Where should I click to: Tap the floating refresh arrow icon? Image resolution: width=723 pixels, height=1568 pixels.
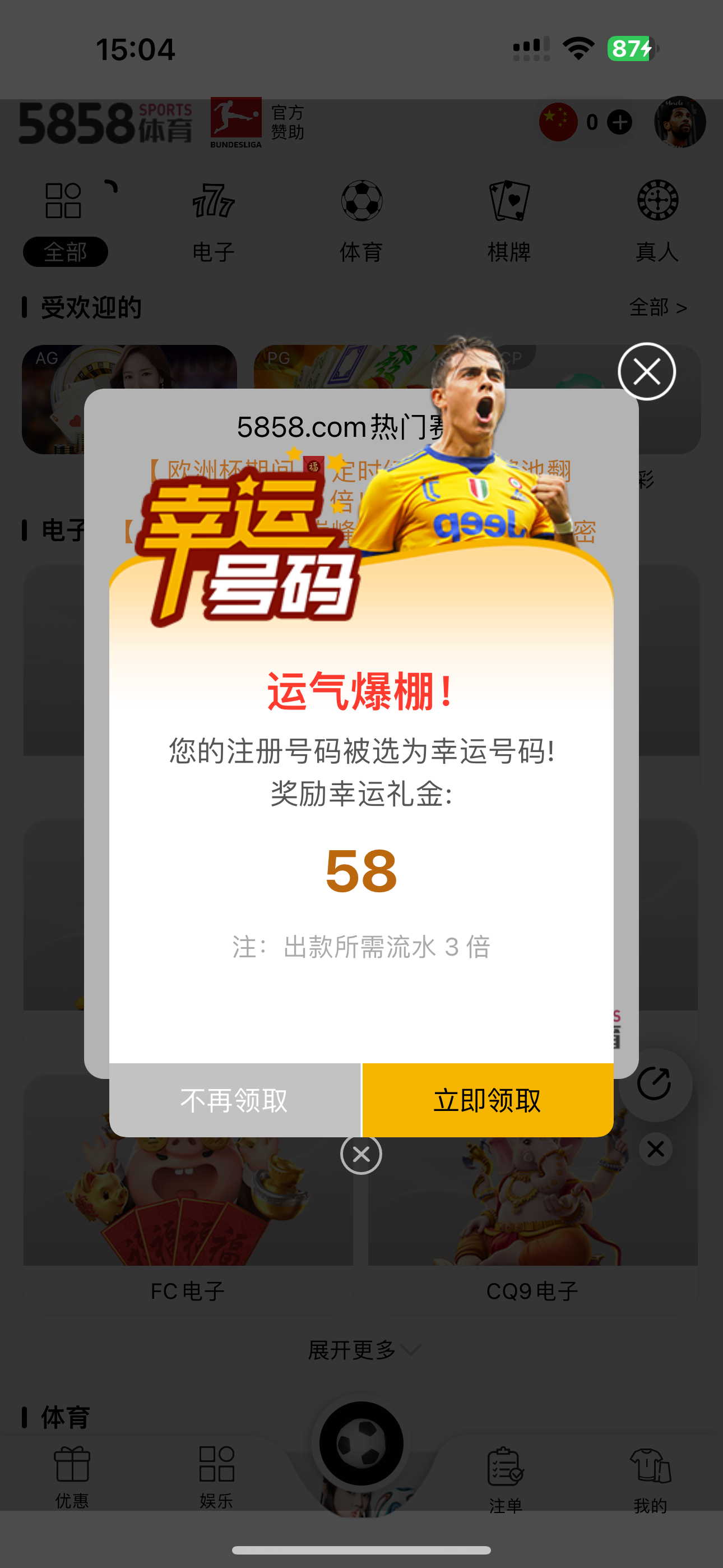pos(654,1084)
